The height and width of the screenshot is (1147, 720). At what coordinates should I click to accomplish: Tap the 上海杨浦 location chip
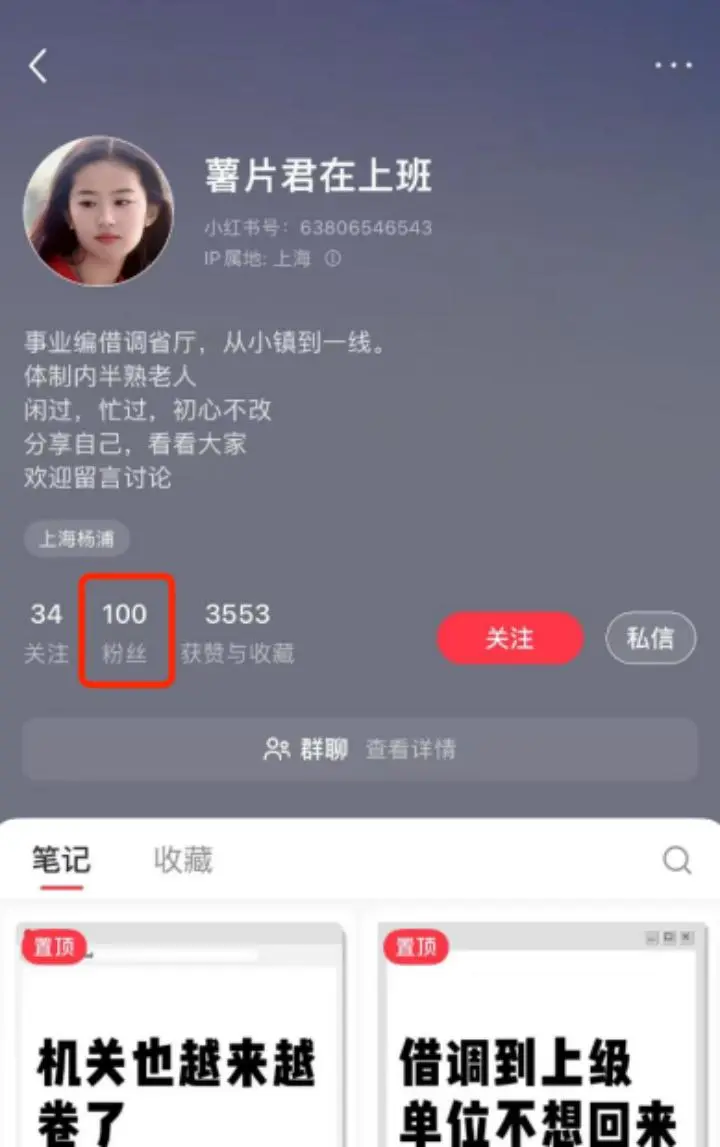point(77,539)
